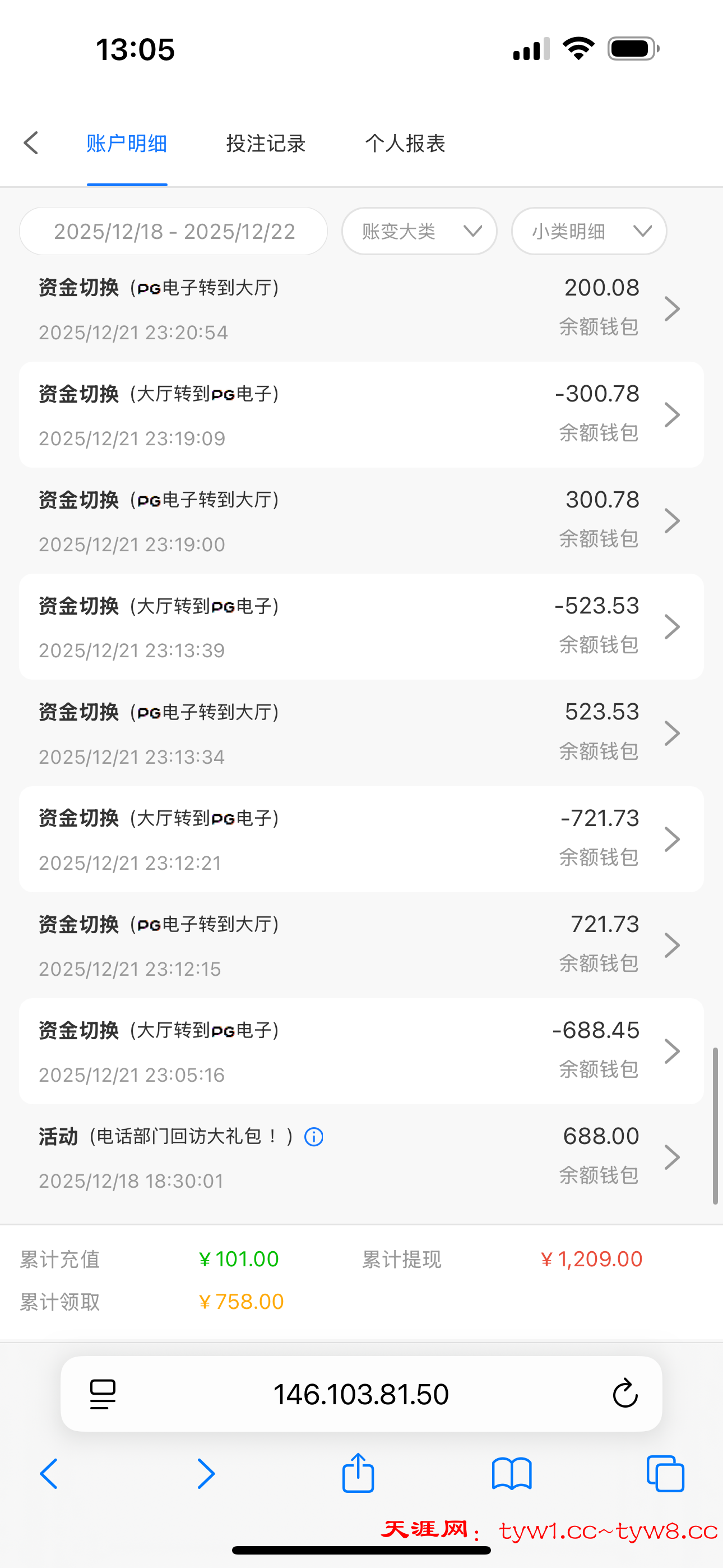
Task: Open the 688.00 活动 gift record
Action: [426, 1157]
